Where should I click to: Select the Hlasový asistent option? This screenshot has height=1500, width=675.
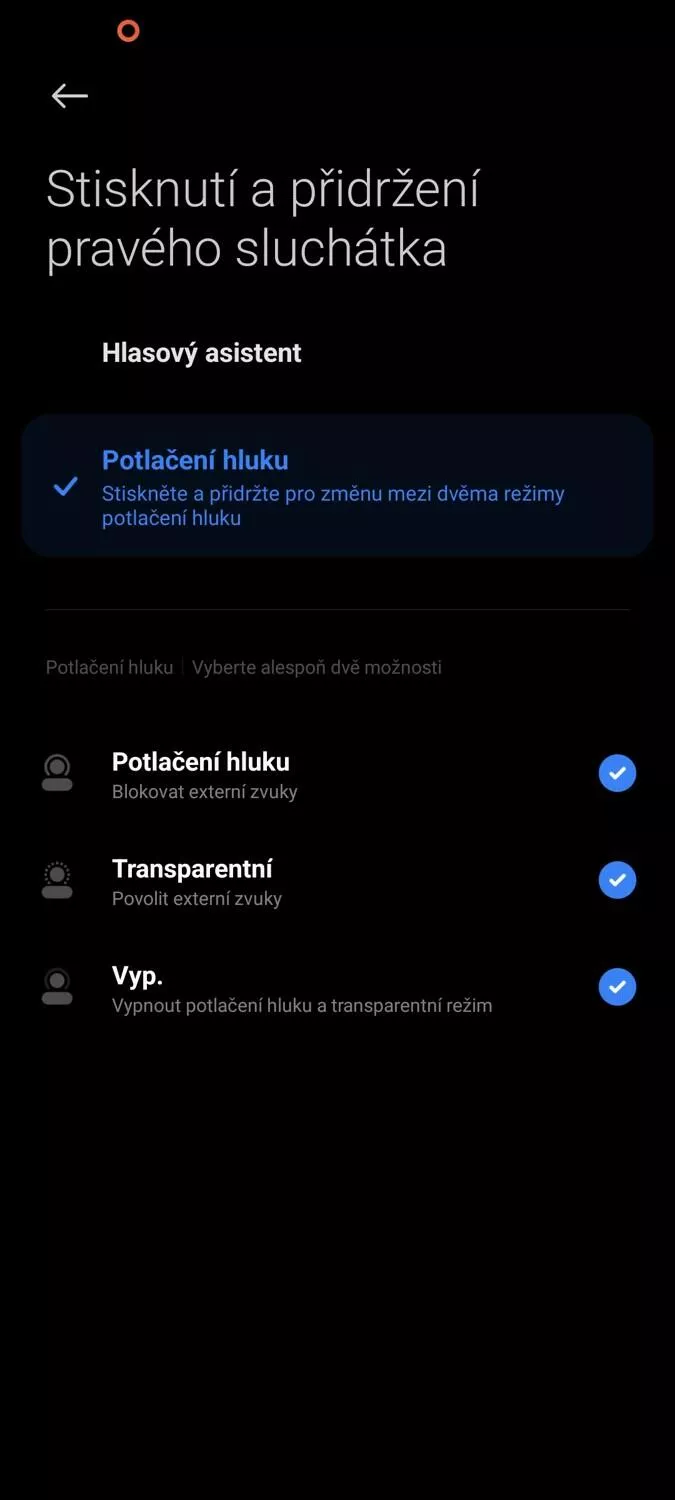(x=337, y=353)
